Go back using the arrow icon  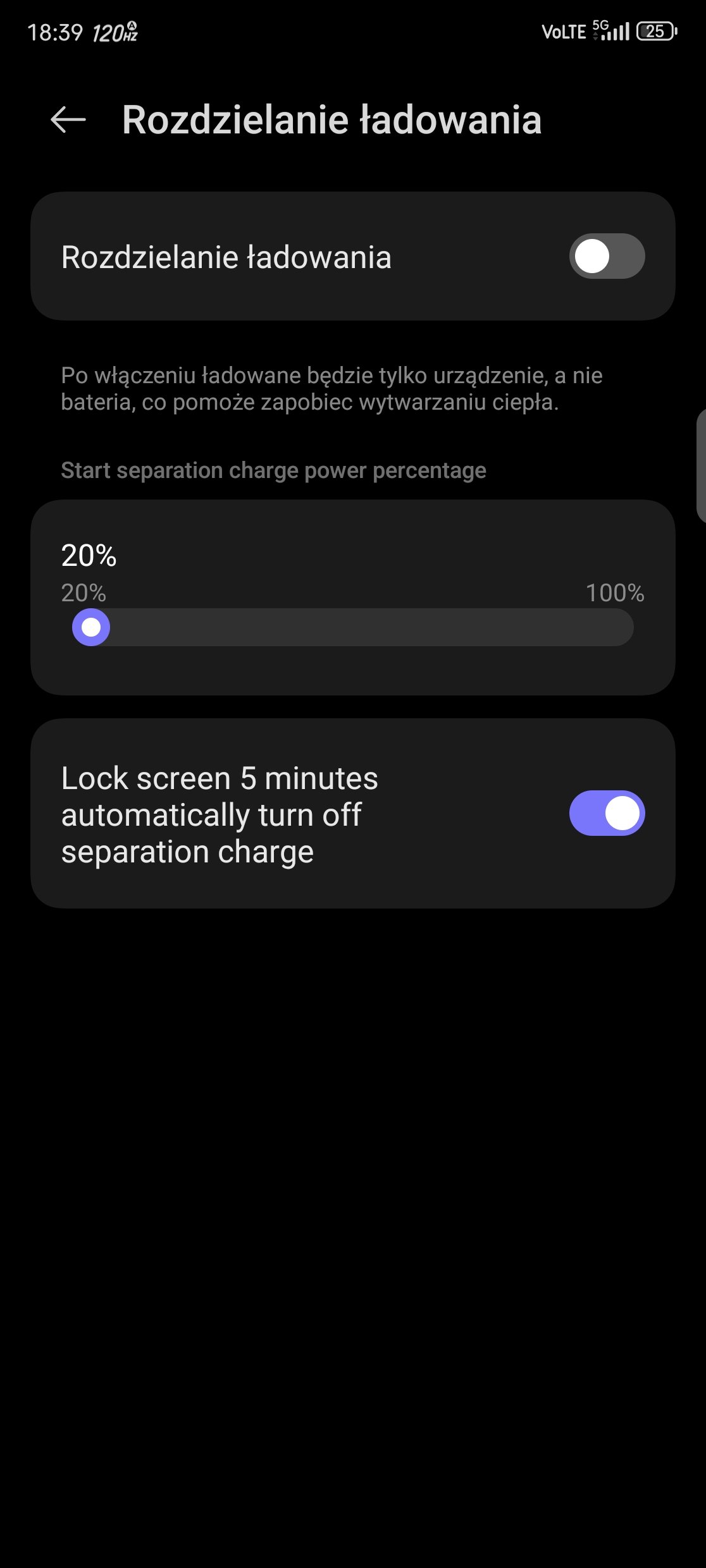click(x=68, y=119)
